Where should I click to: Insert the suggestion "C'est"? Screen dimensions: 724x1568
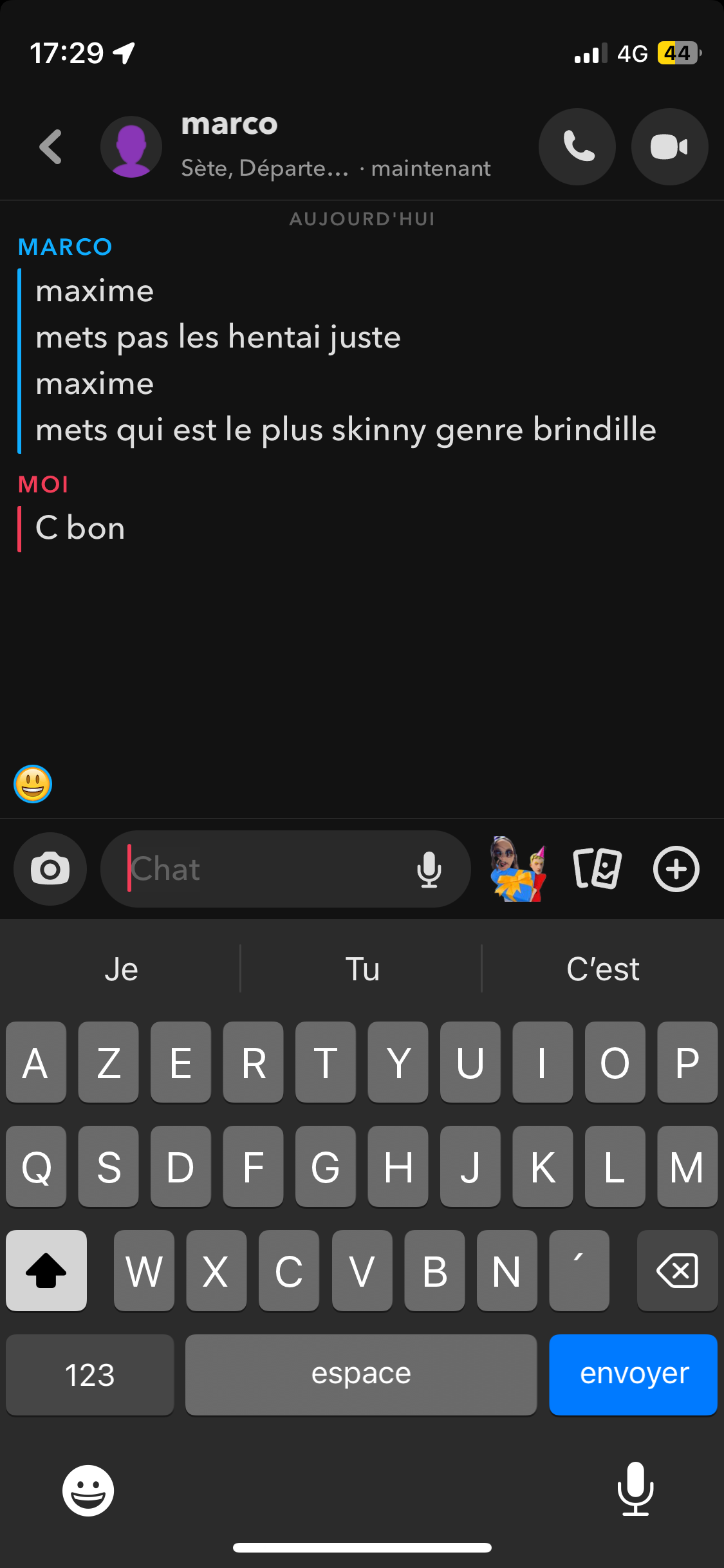coord(603,969)
